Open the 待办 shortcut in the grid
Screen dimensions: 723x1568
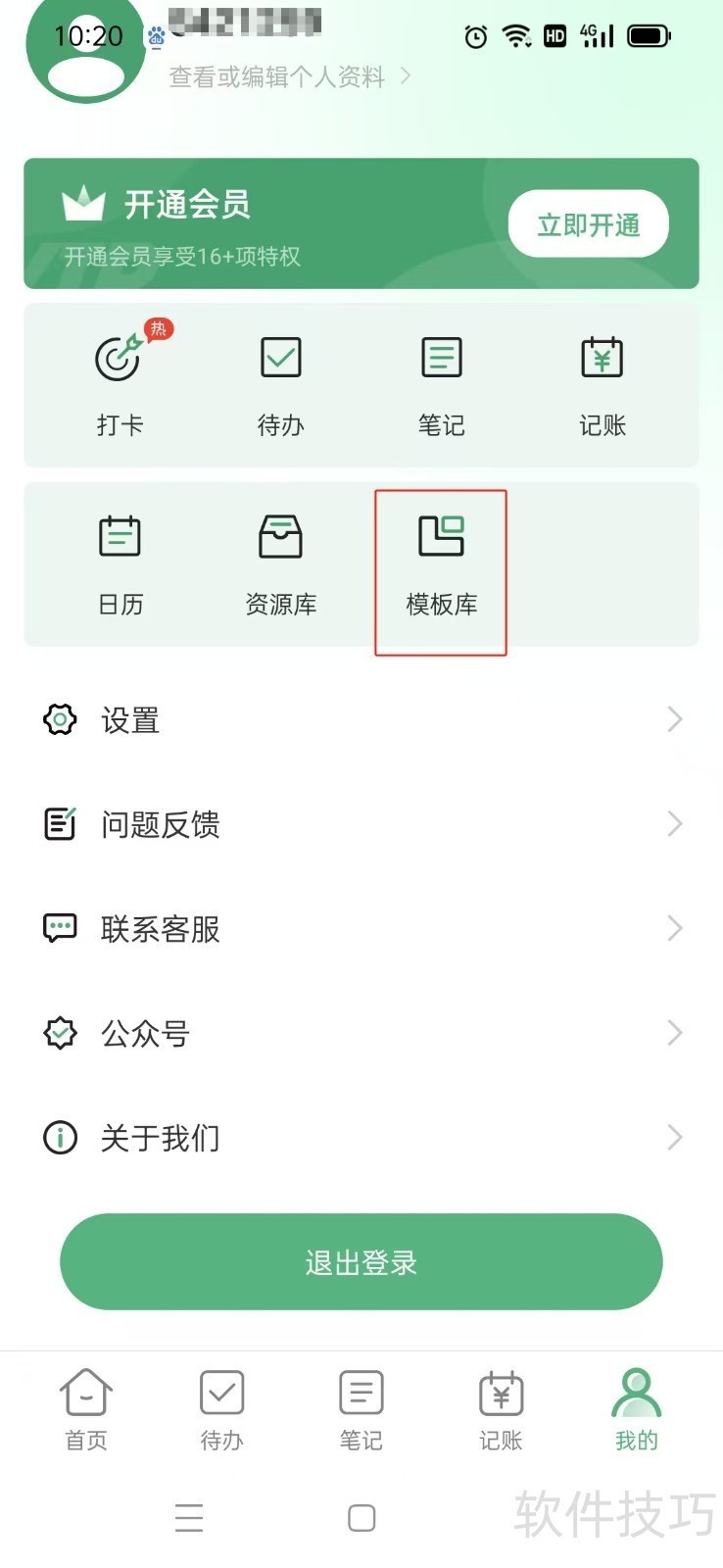click(x=280, y=384)
